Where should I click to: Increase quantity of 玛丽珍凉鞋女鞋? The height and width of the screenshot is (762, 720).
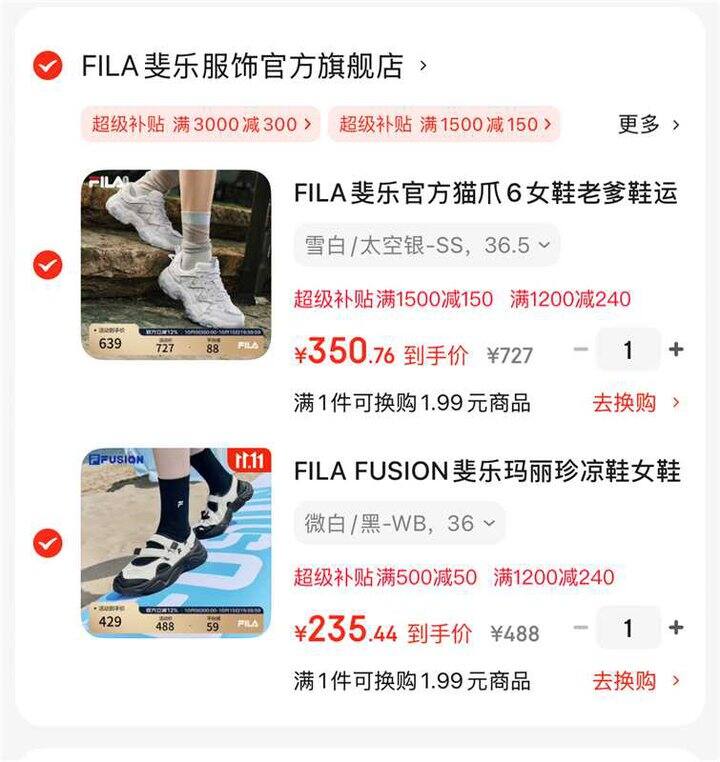676,628
